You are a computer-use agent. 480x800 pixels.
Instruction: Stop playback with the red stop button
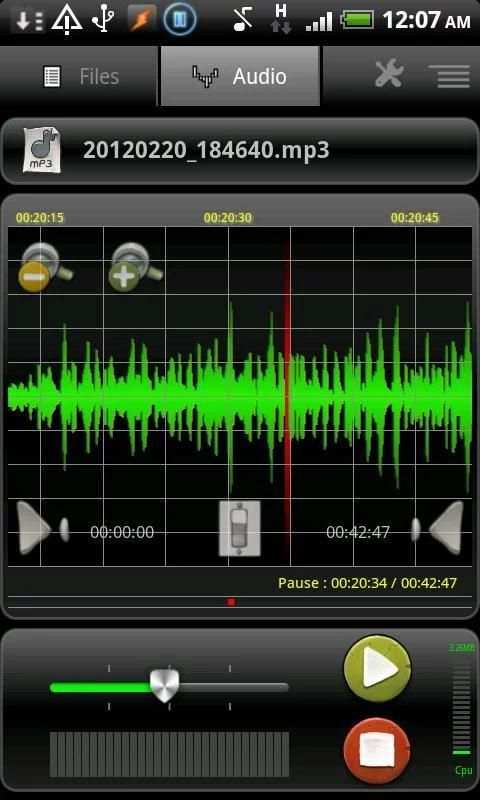pyautogui.click(x=377, y=752)
